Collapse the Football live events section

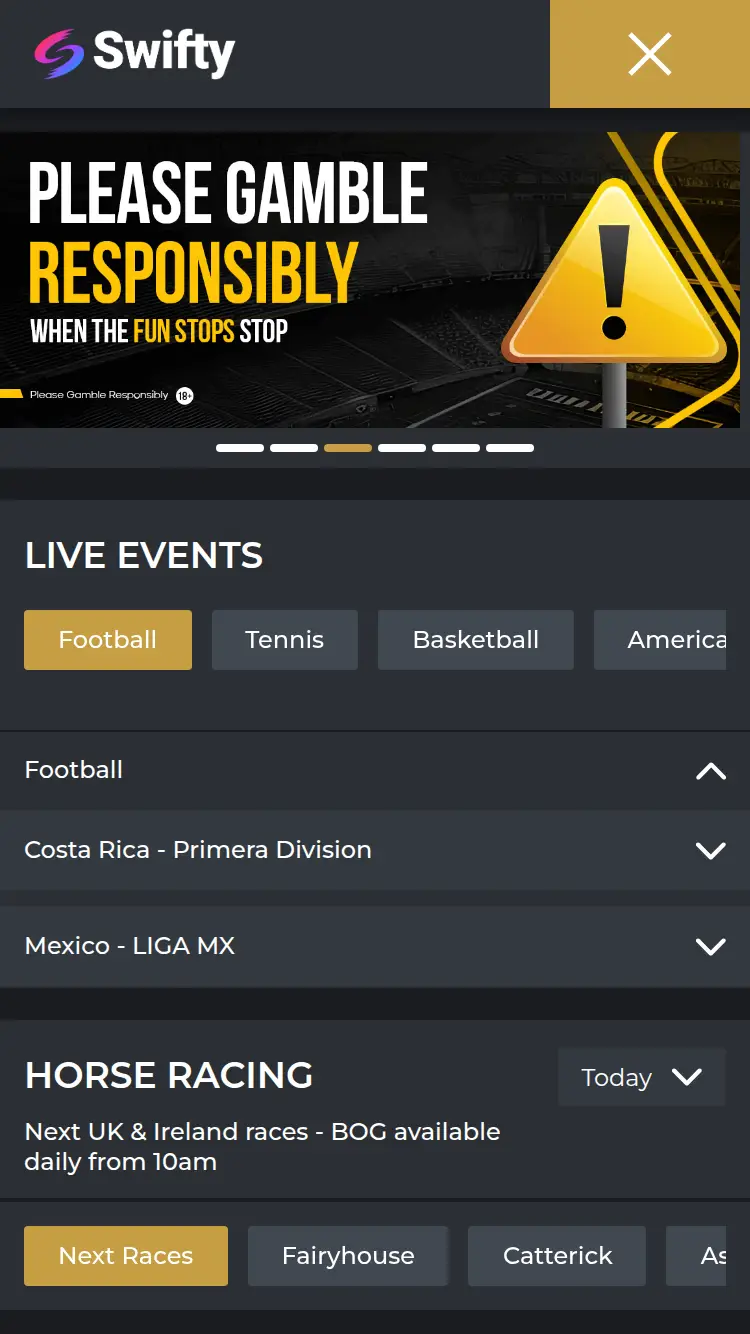pos(710,770)
